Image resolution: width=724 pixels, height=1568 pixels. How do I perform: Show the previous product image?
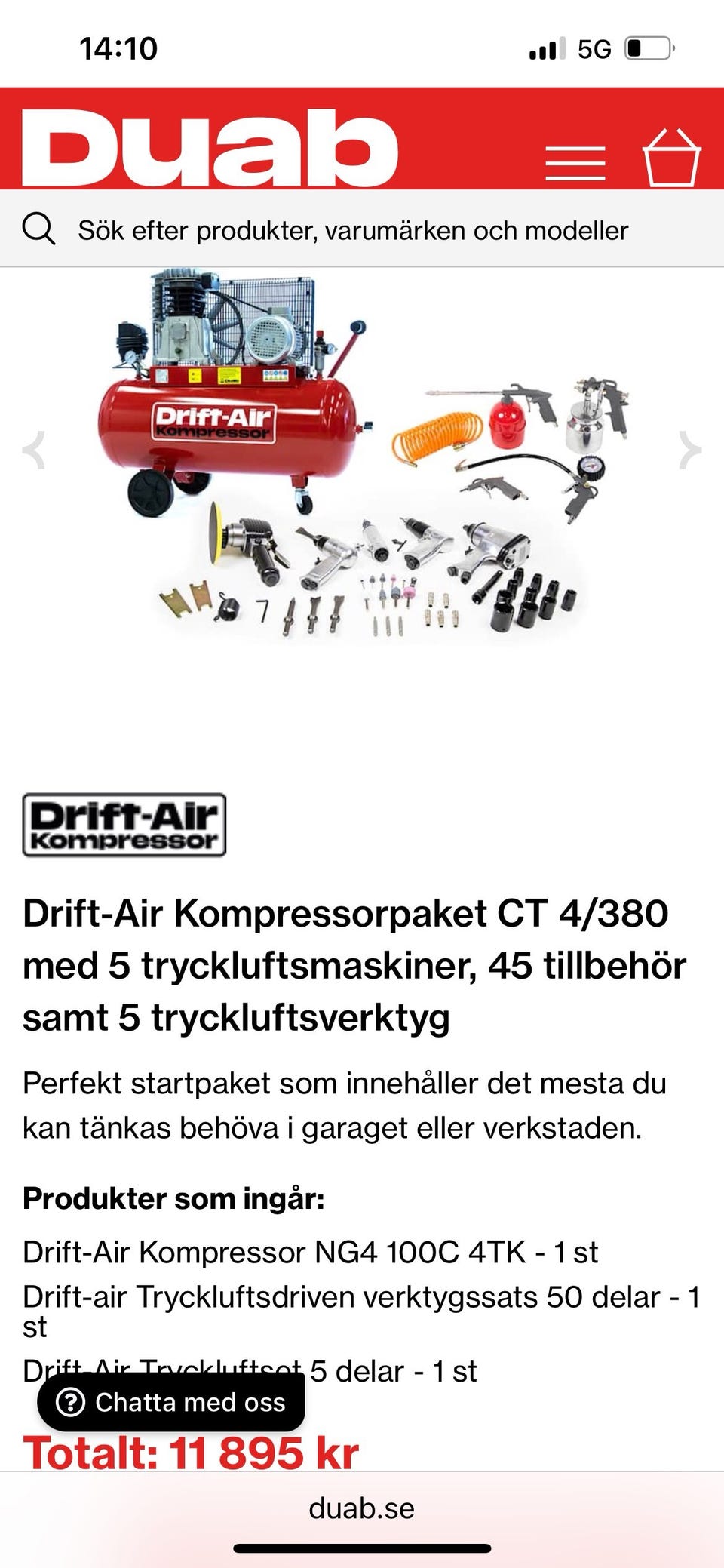pos(34,450)
